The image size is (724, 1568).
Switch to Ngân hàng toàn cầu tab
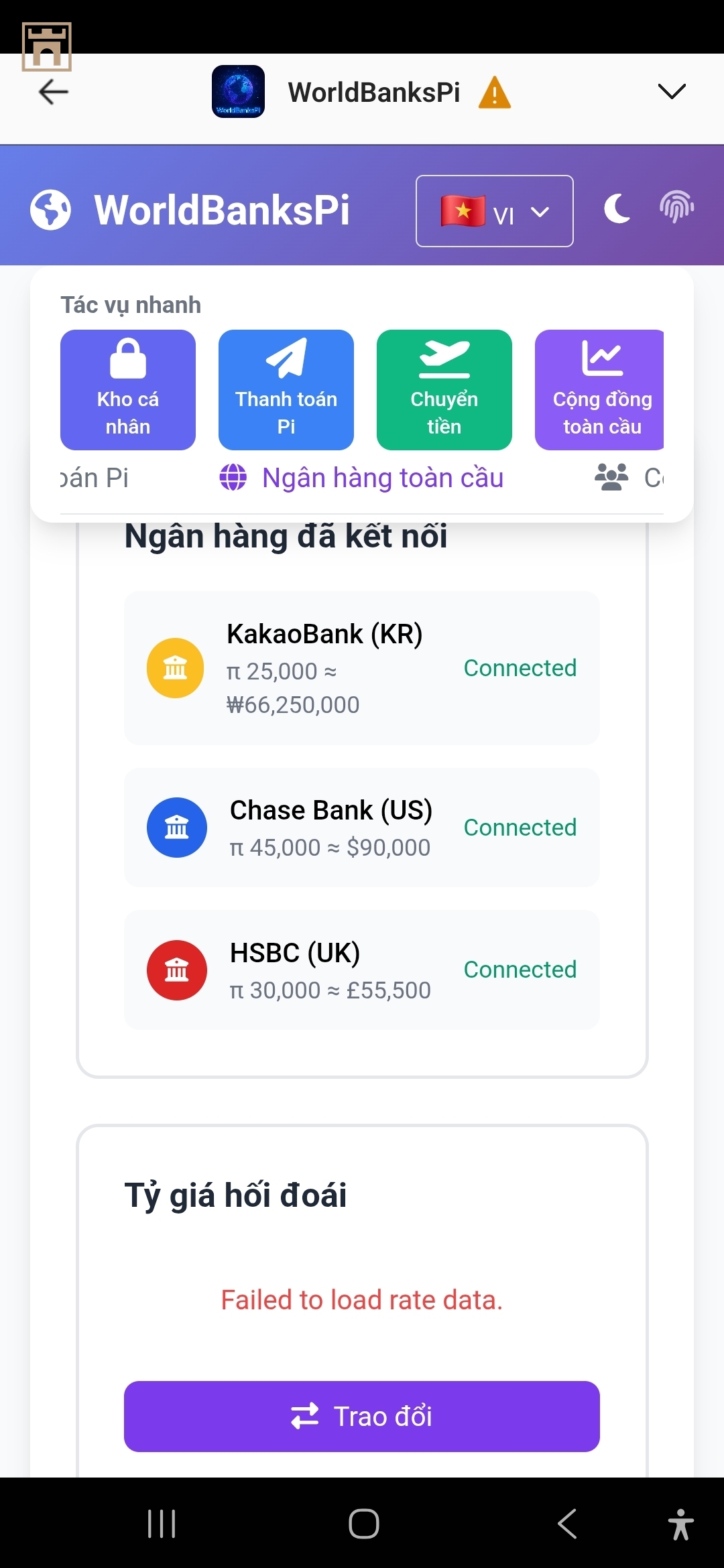[x=362, y=478]
